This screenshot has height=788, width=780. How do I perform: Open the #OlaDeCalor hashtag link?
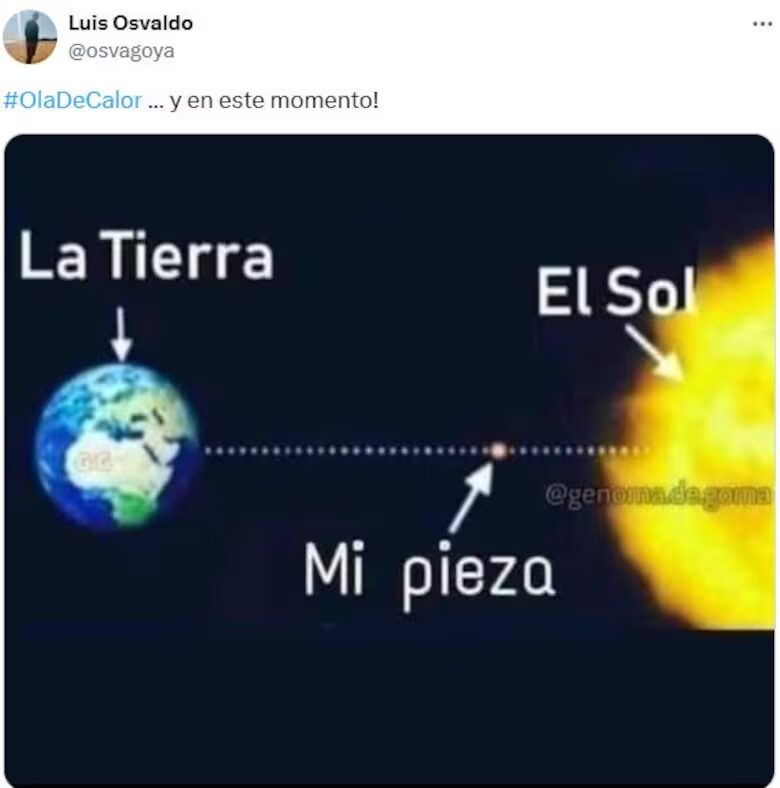[x=72, y=102]
